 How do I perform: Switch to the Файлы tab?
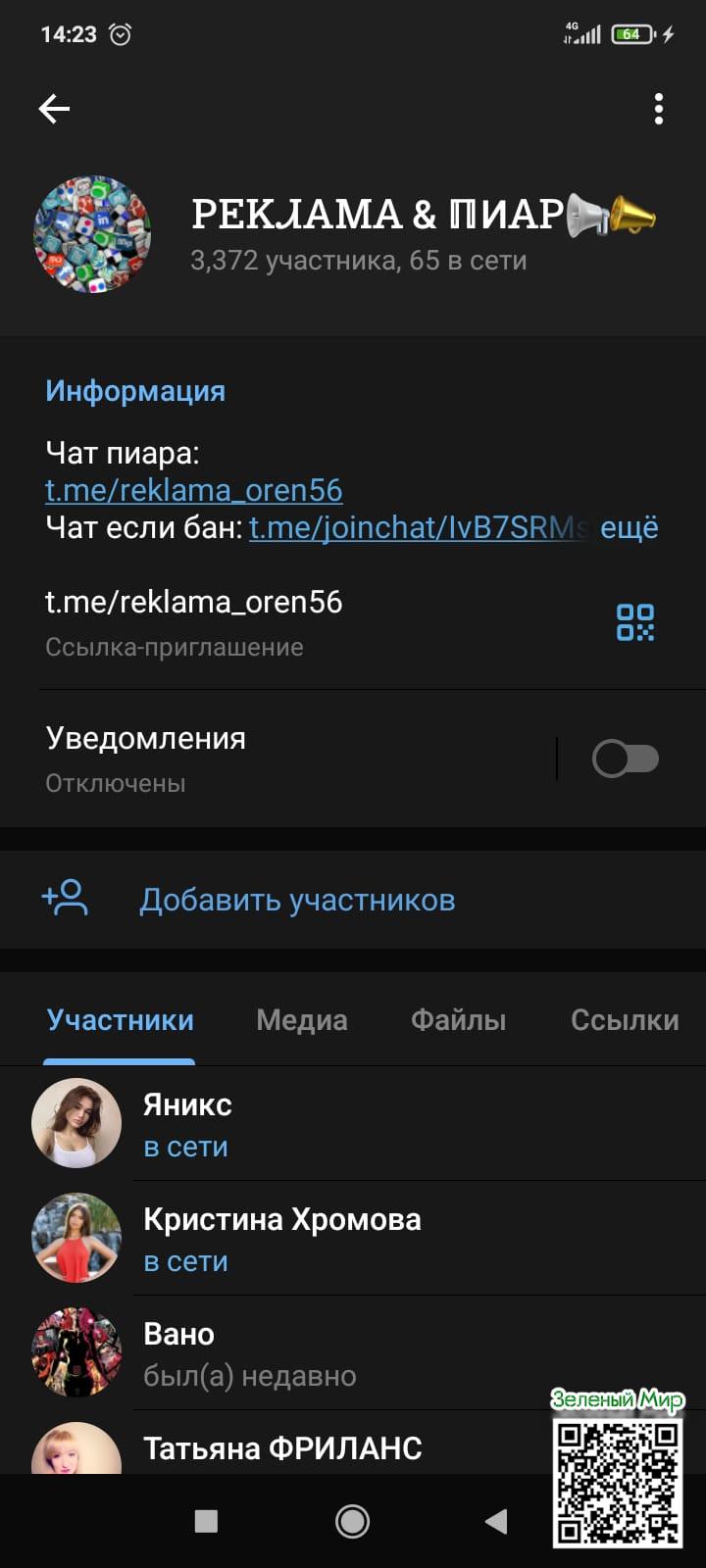click(x=458, y=1020)
